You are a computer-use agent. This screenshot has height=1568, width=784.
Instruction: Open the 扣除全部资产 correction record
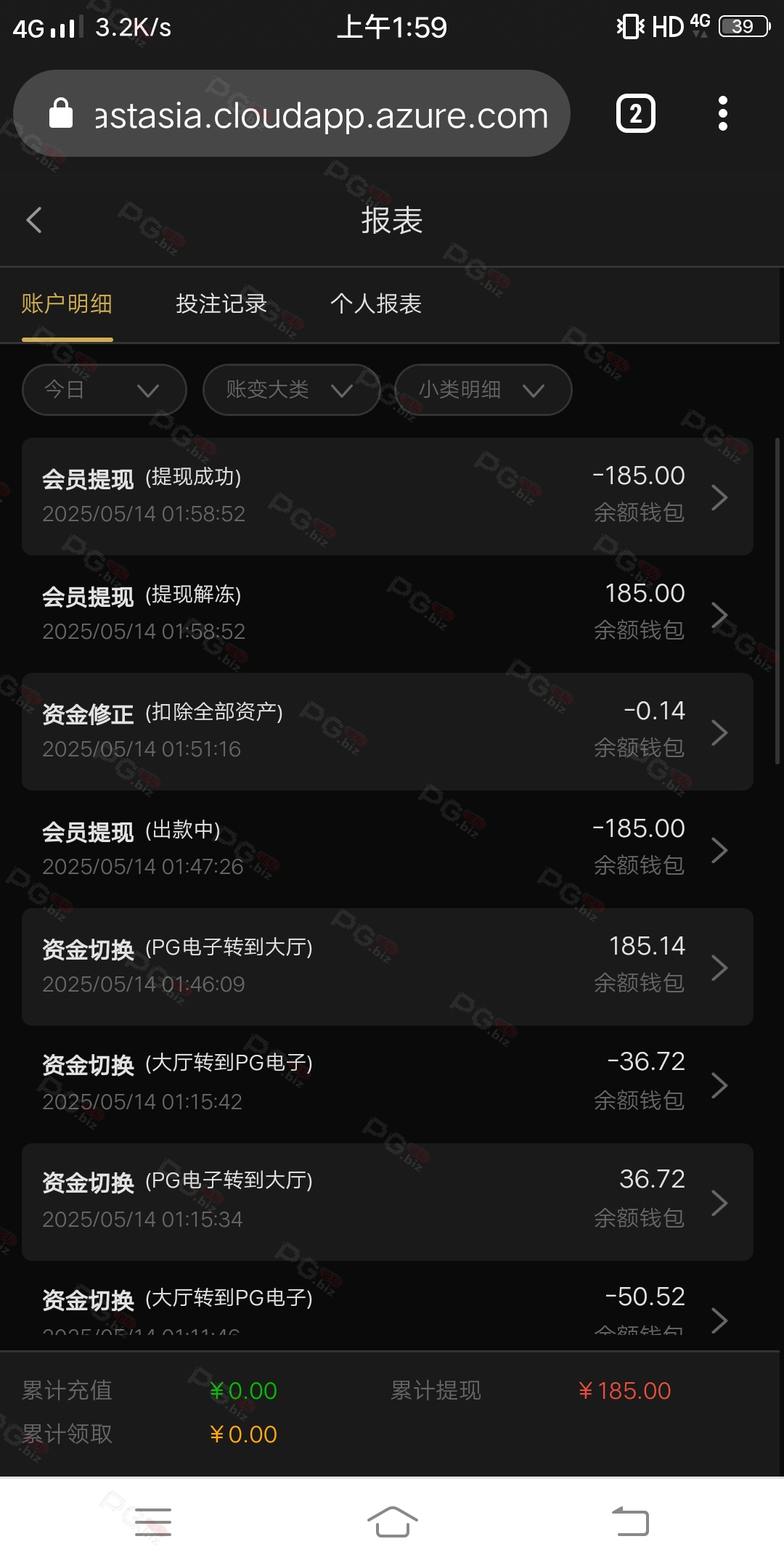coord(388,732)
